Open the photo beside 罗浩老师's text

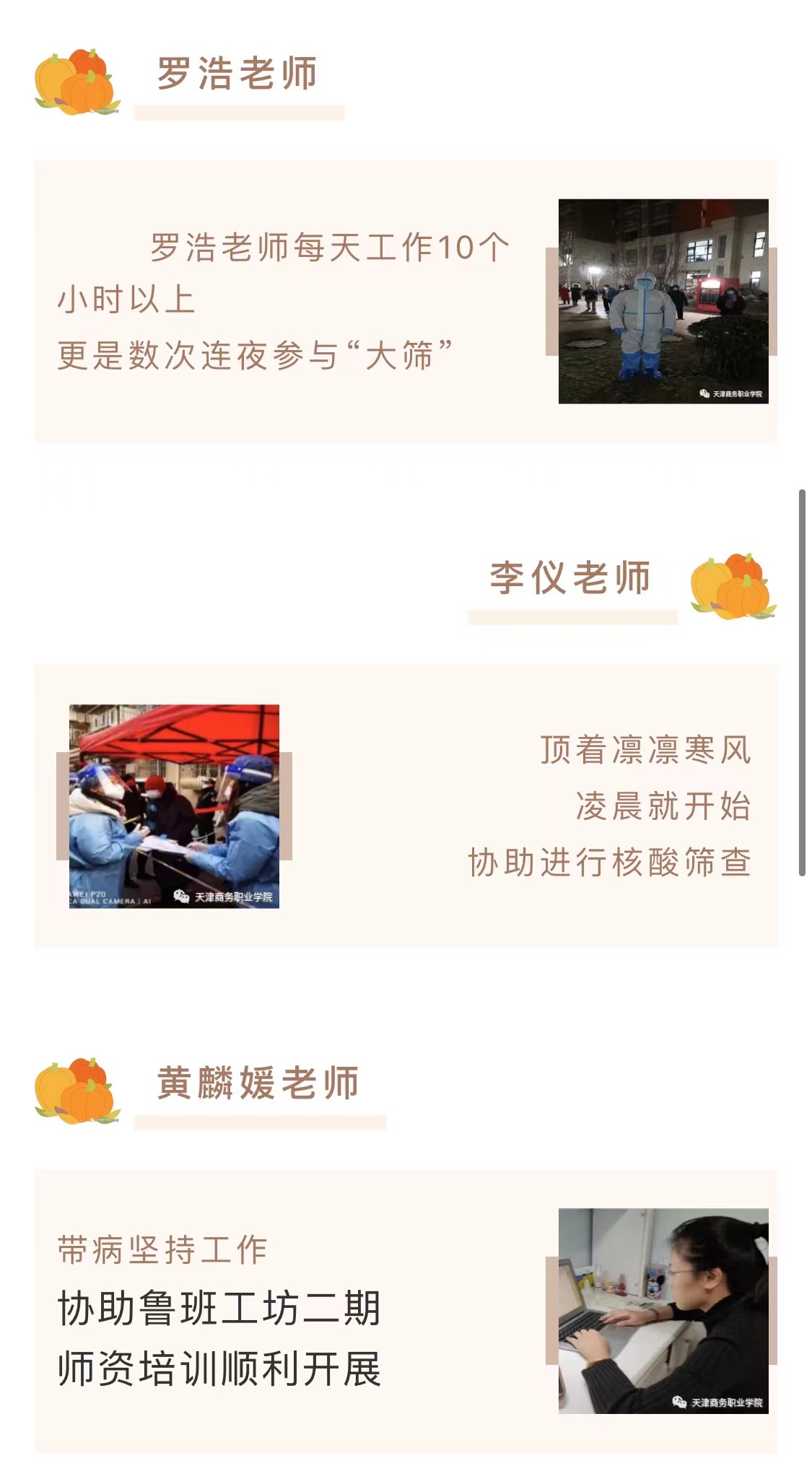(663, 301)
